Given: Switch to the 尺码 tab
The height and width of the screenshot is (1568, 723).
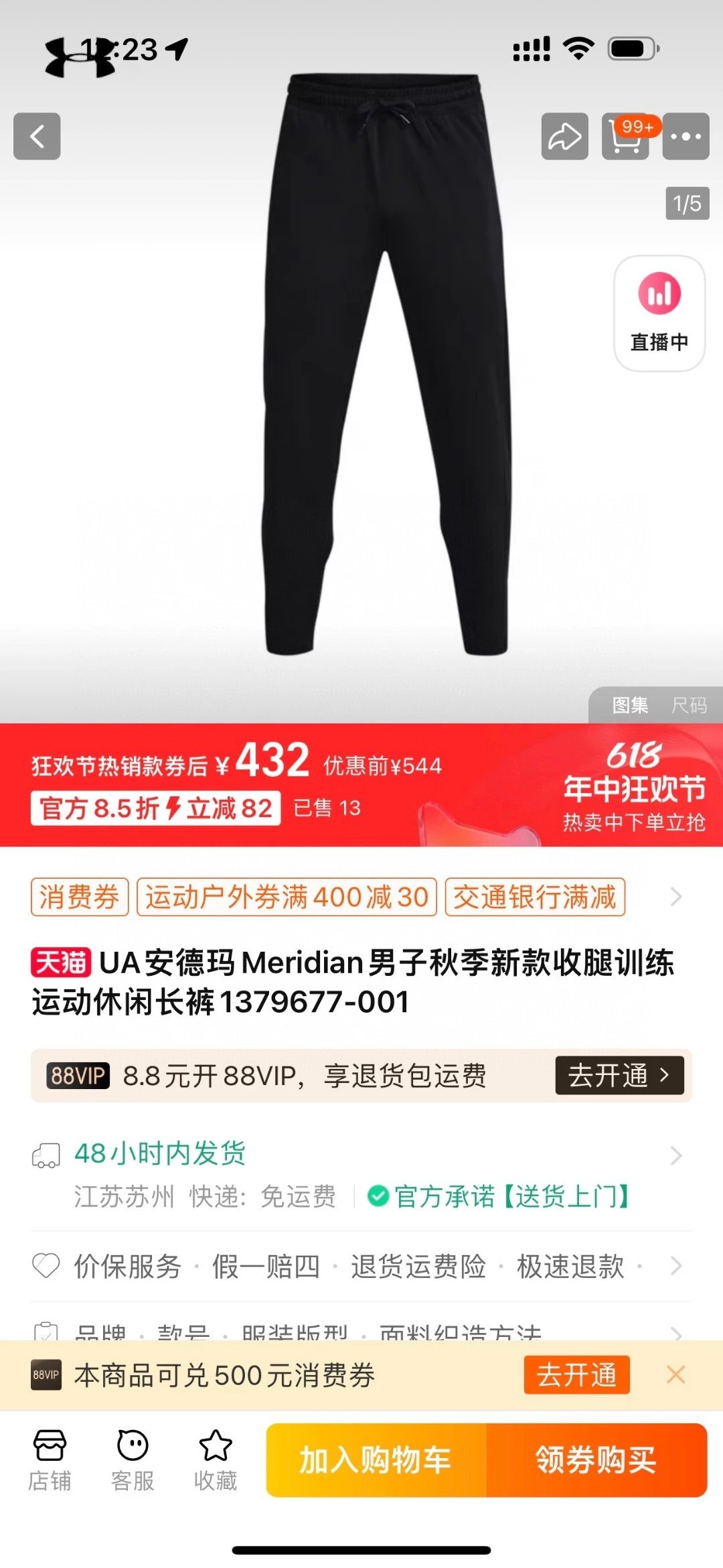Looking at the screenshot, I should coord(689,705).
